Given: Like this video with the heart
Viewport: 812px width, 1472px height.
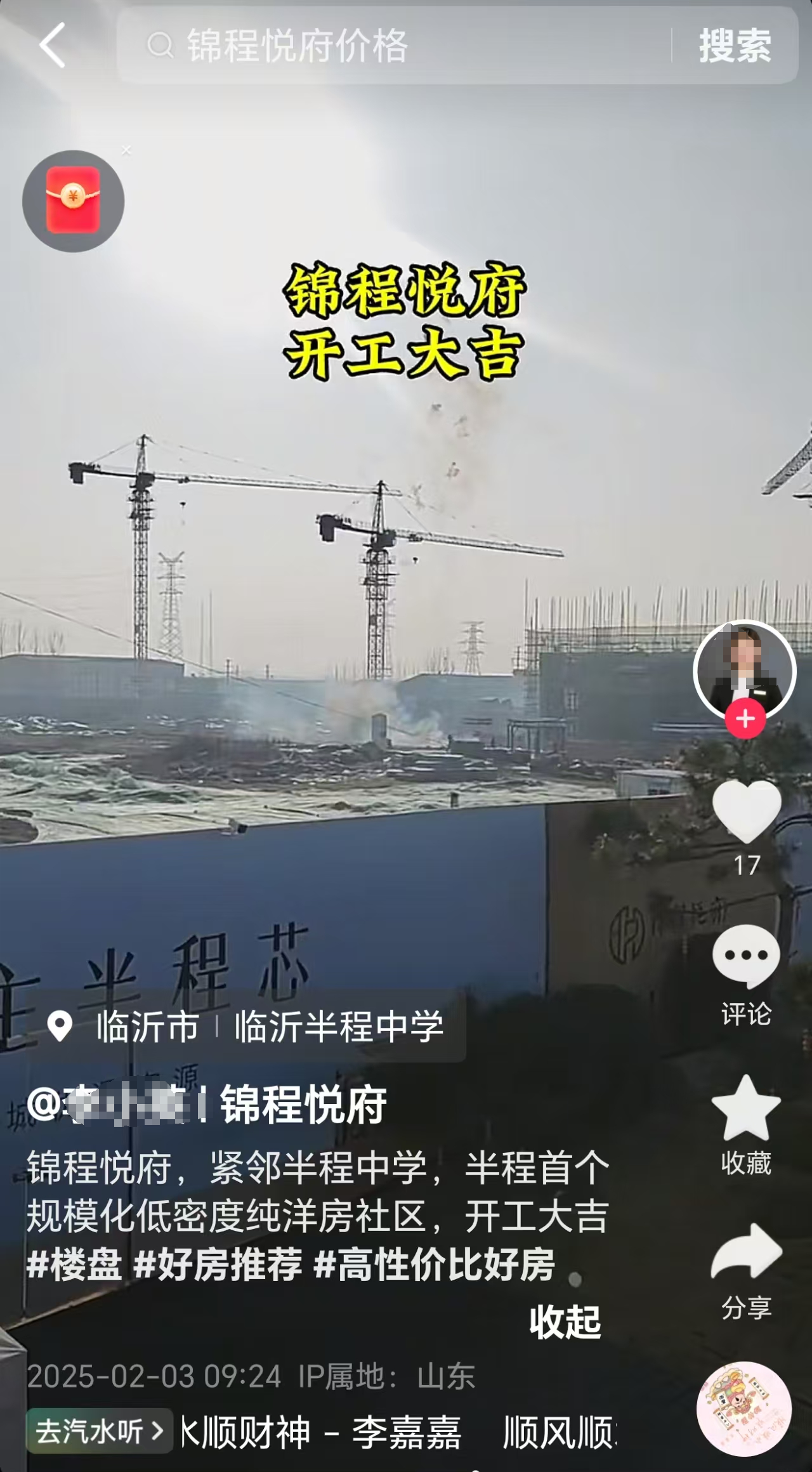Looking at the screenshot, I should [x=746, y=812].
